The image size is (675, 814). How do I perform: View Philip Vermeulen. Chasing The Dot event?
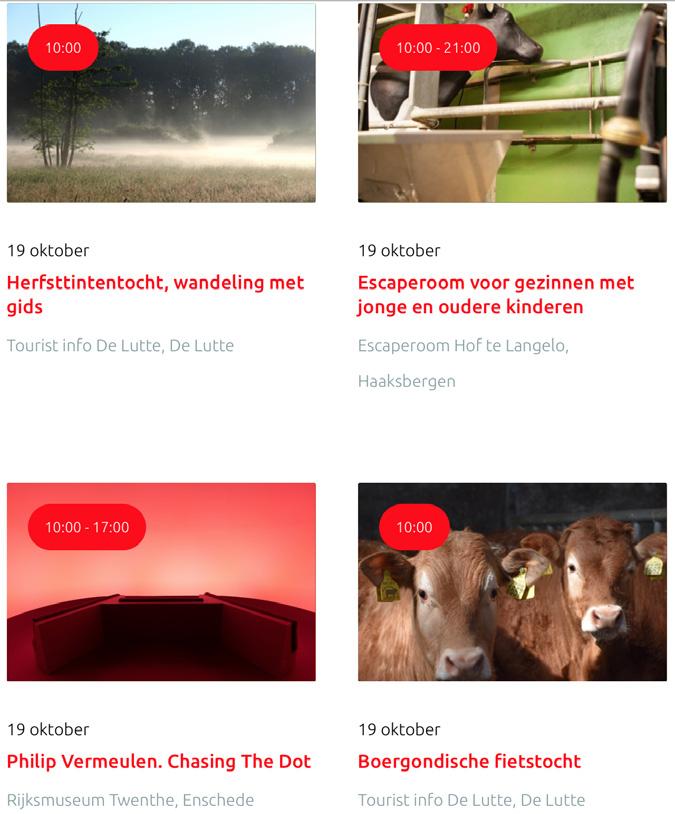[x=159, y=761]
